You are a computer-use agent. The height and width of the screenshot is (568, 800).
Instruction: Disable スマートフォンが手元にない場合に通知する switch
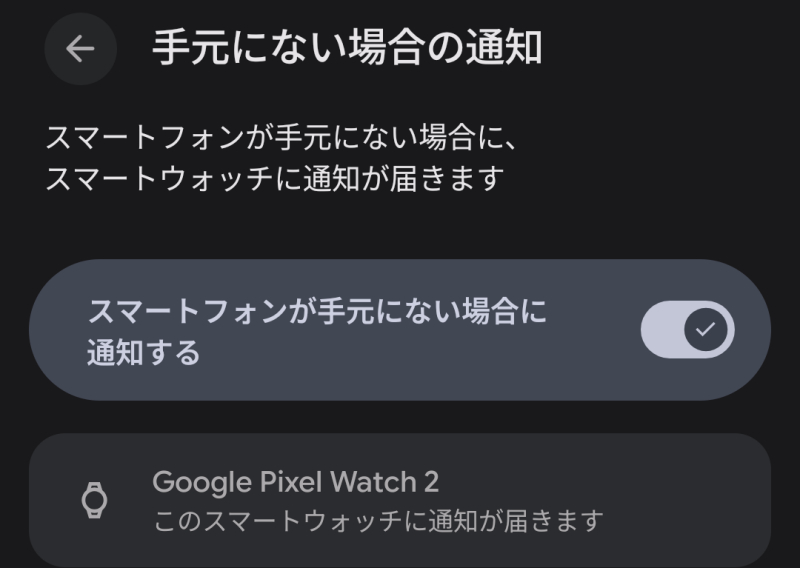[687, 330]
